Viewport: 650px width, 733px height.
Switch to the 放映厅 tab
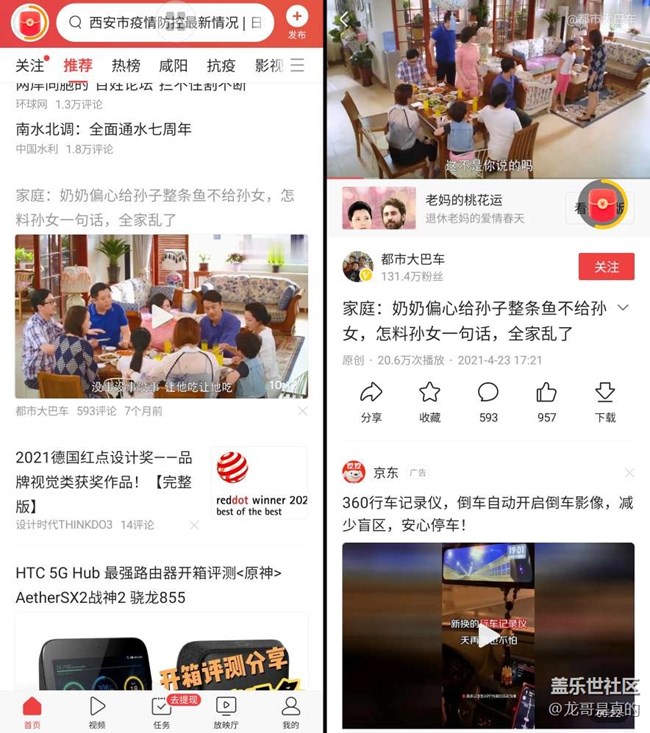(x=226, y=711)
